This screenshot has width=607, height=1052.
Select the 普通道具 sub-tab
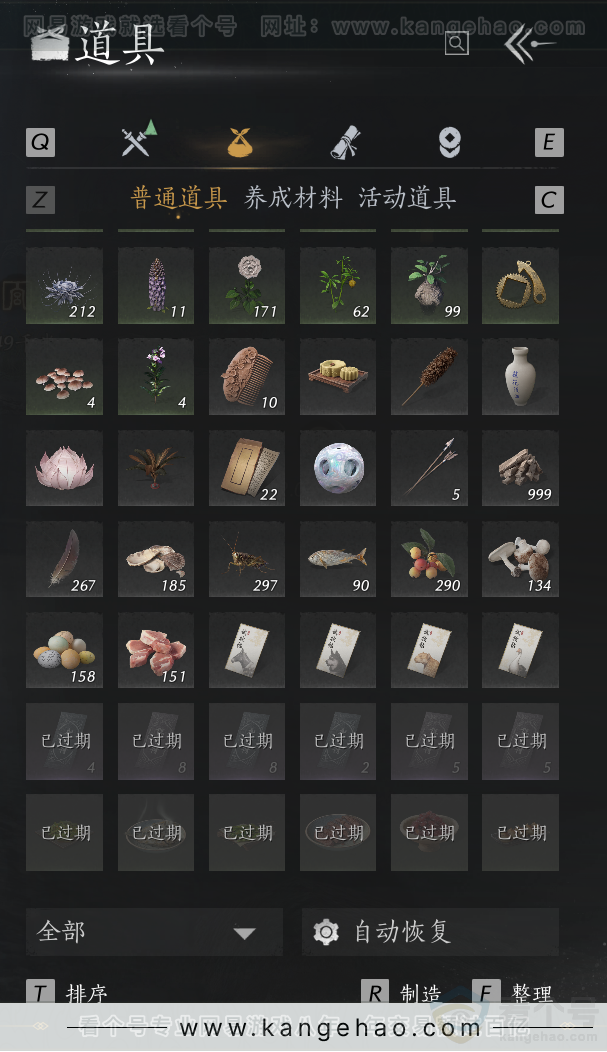(x=179, y=198)
